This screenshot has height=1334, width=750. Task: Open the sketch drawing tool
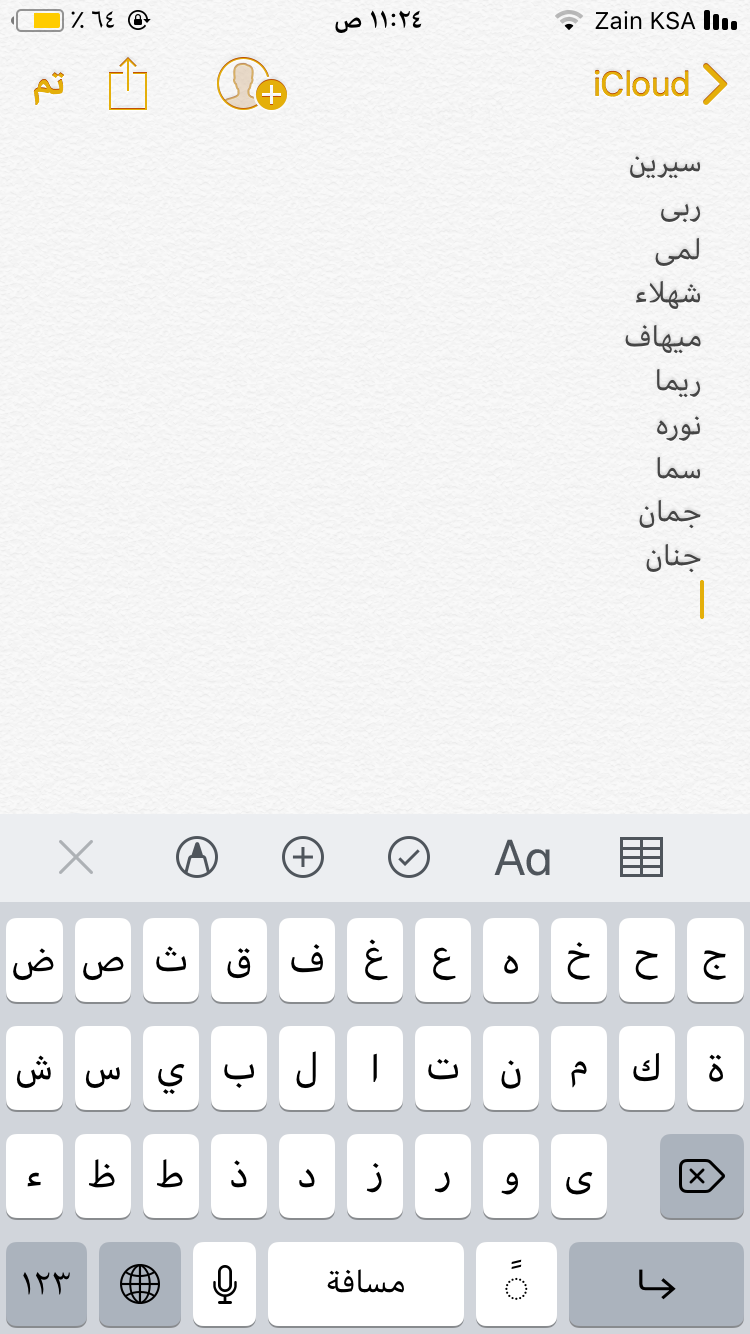point(197,857)
